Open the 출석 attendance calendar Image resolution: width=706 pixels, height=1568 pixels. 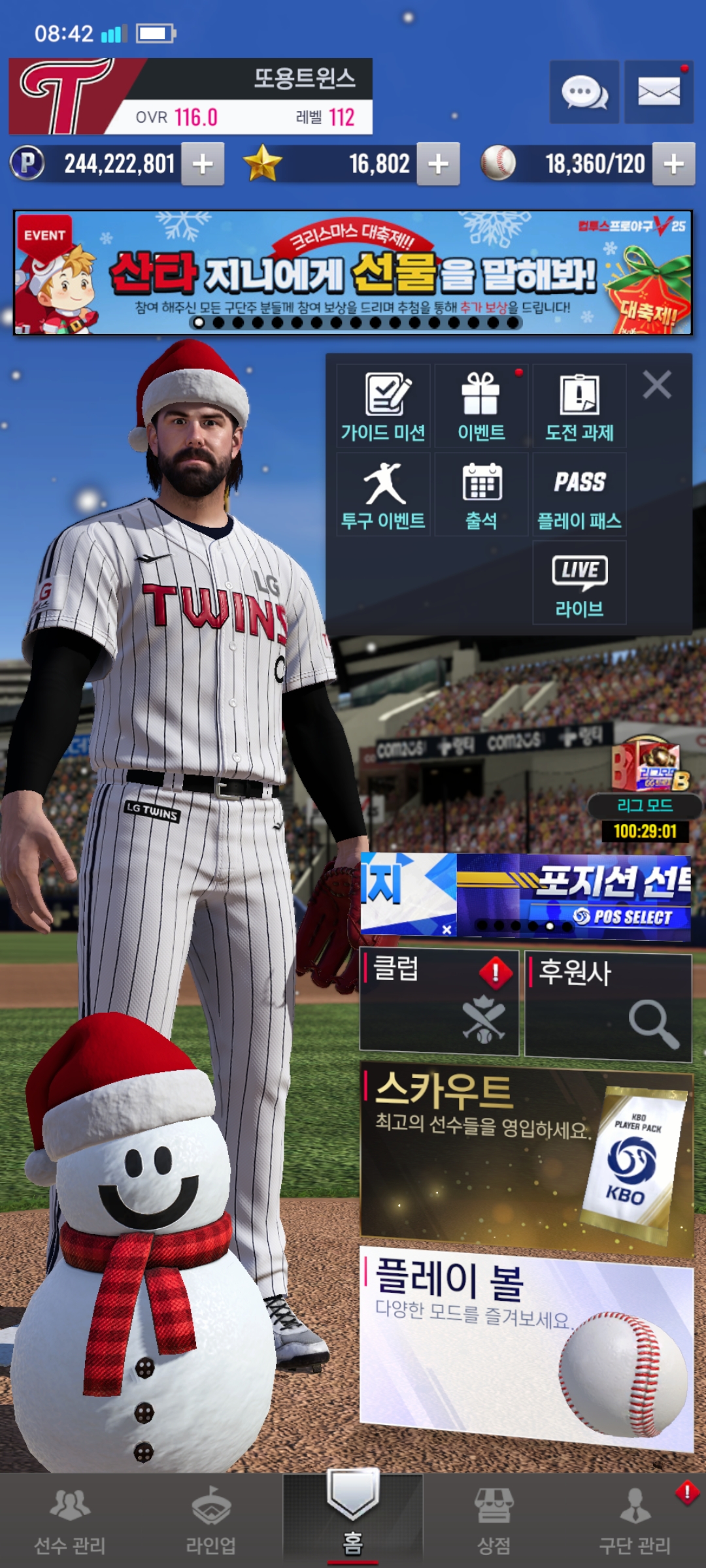tap(481, 495)
